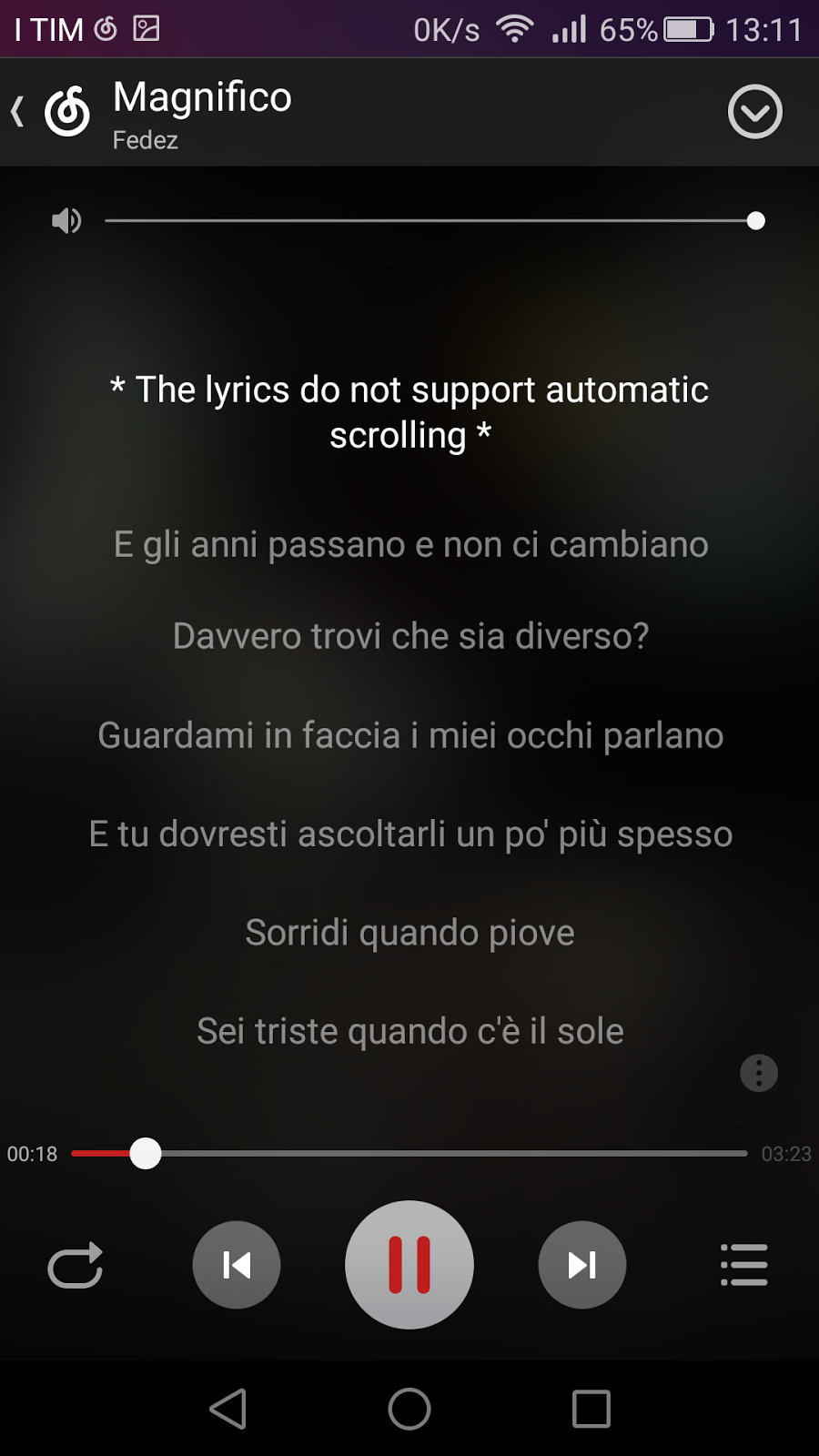Tap the circled down-chevron in the header

coord(755,112)
